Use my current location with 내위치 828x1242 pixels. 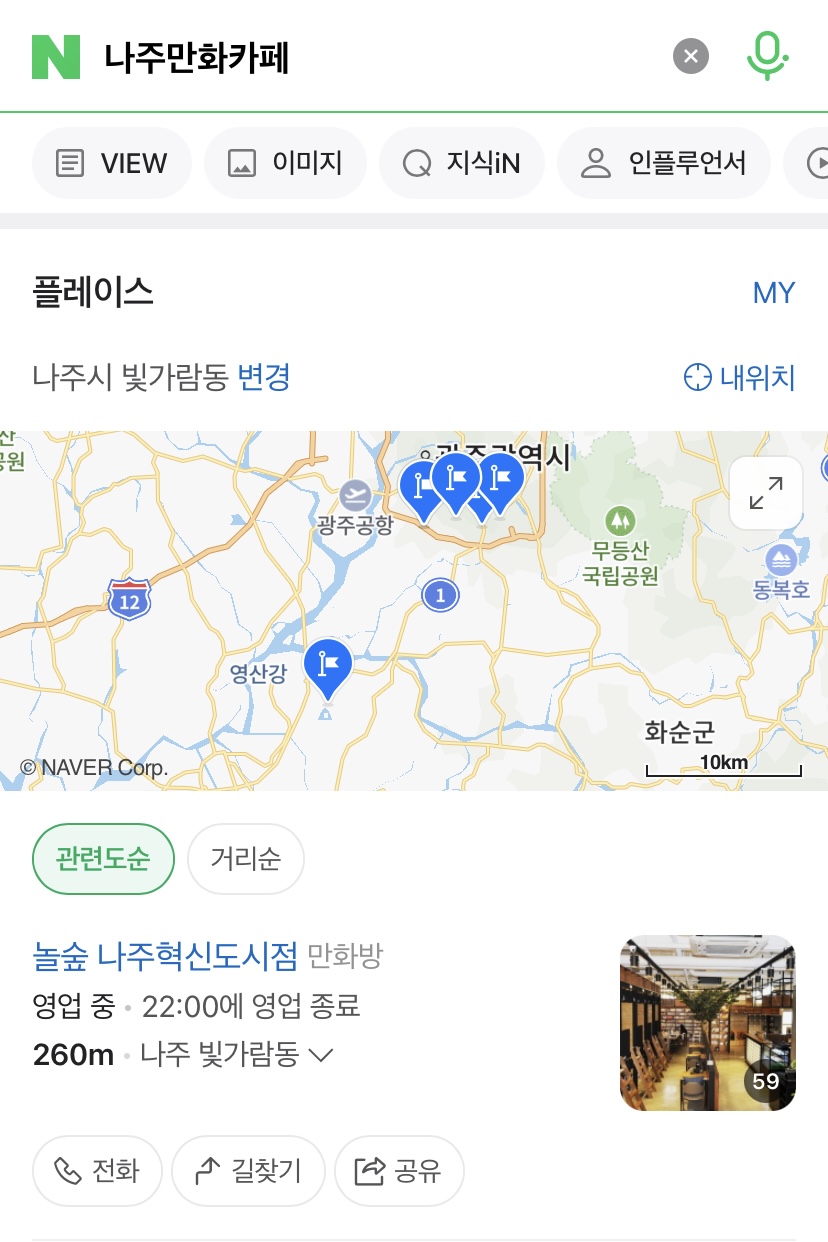[739, 378]
